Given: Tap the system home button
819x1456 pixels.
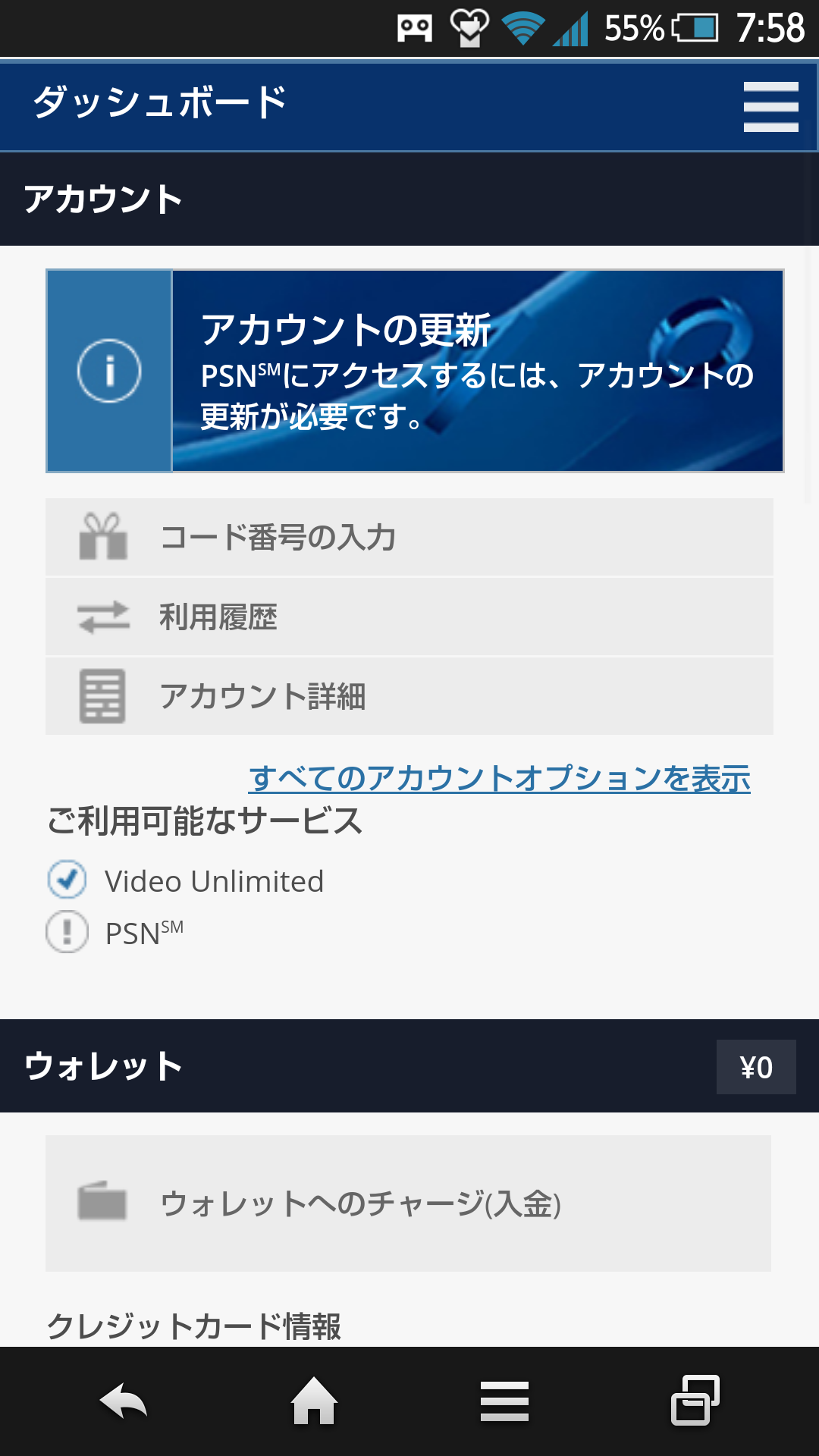Looking at the screenshot, I should pyautogui.click(x=314, y=1401).
